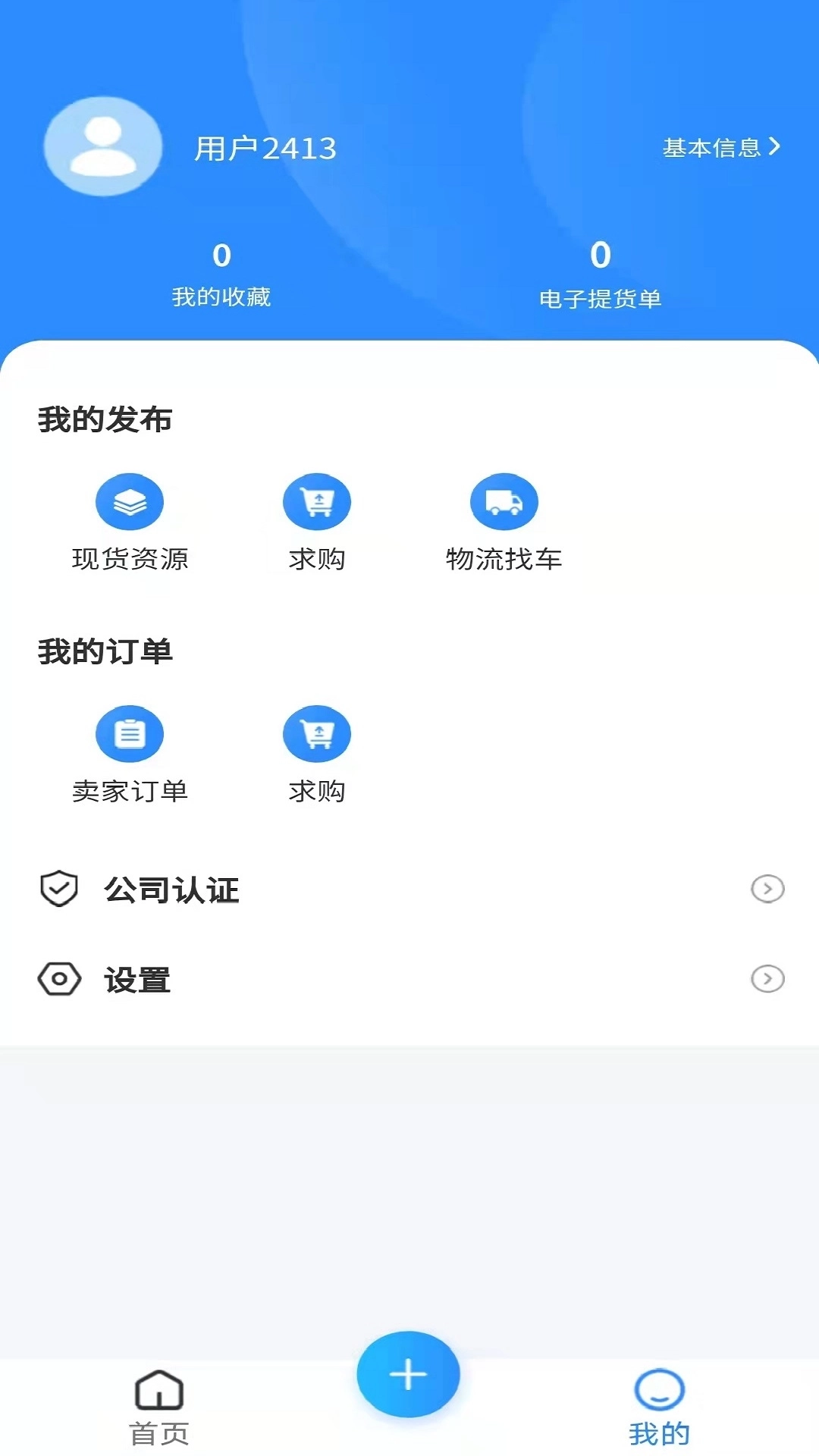Open 现货资源 under 我的发布

pos(130,501)
